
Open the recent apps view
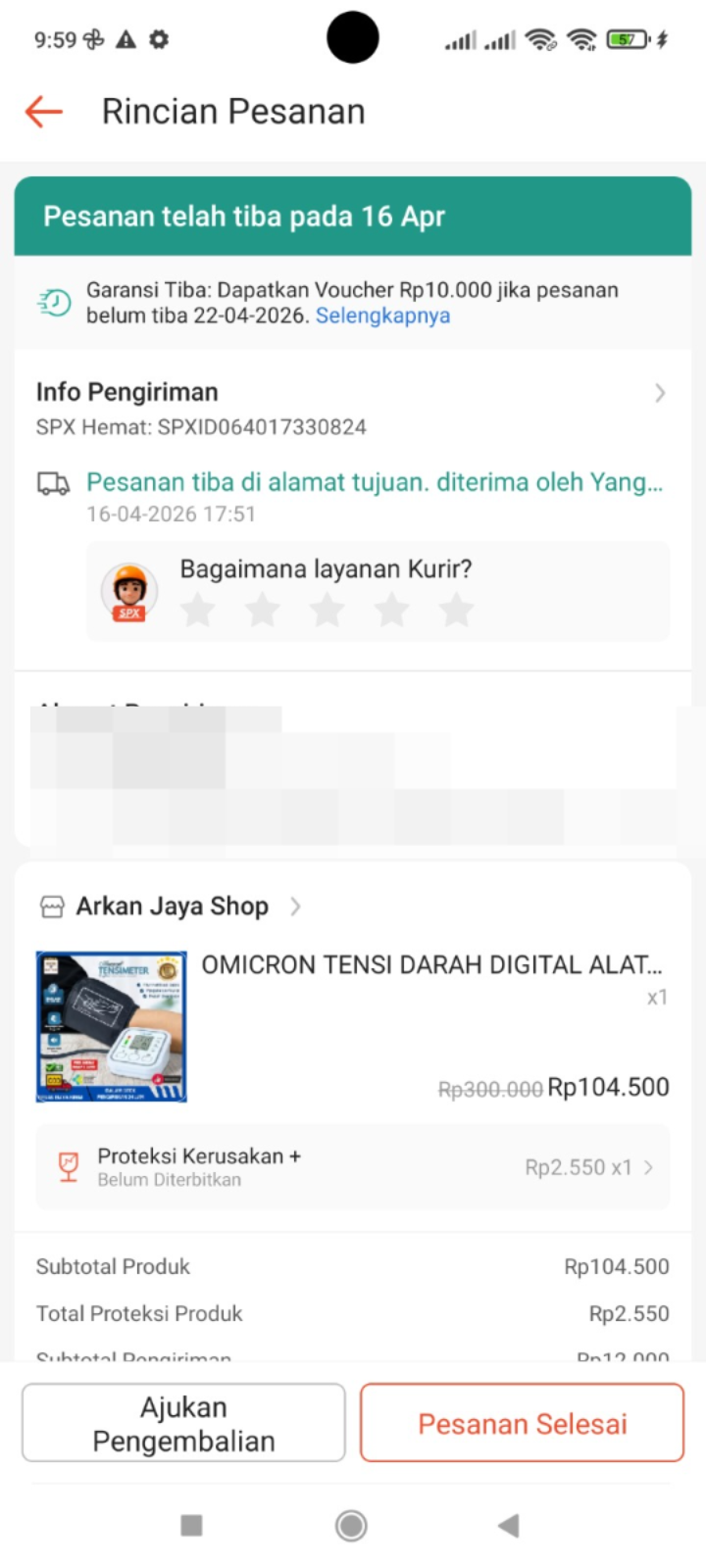(192, 1525)
